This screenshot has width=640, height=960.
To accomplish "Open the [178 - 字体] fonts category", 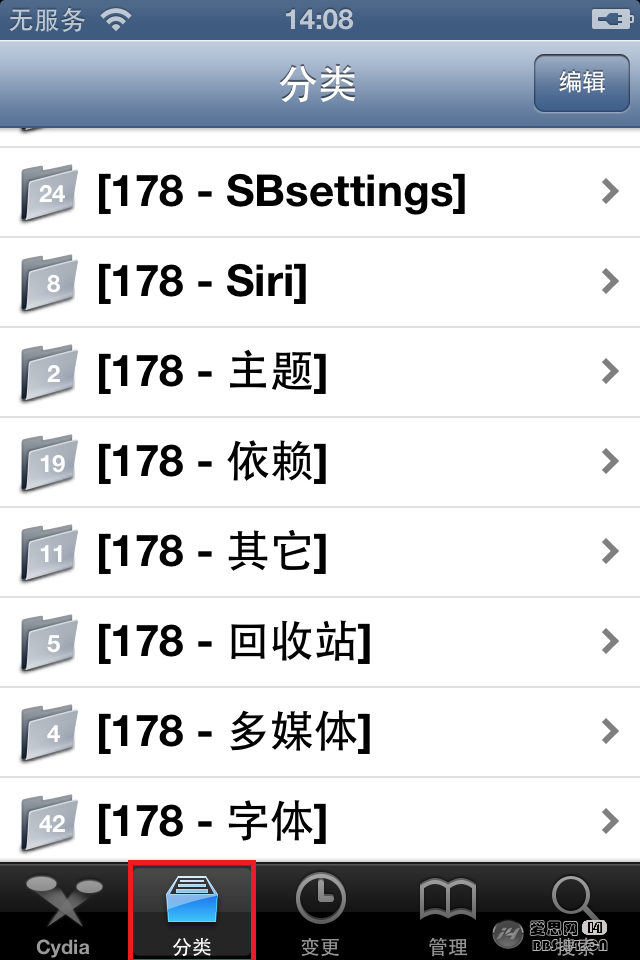I will pos(320,822).
